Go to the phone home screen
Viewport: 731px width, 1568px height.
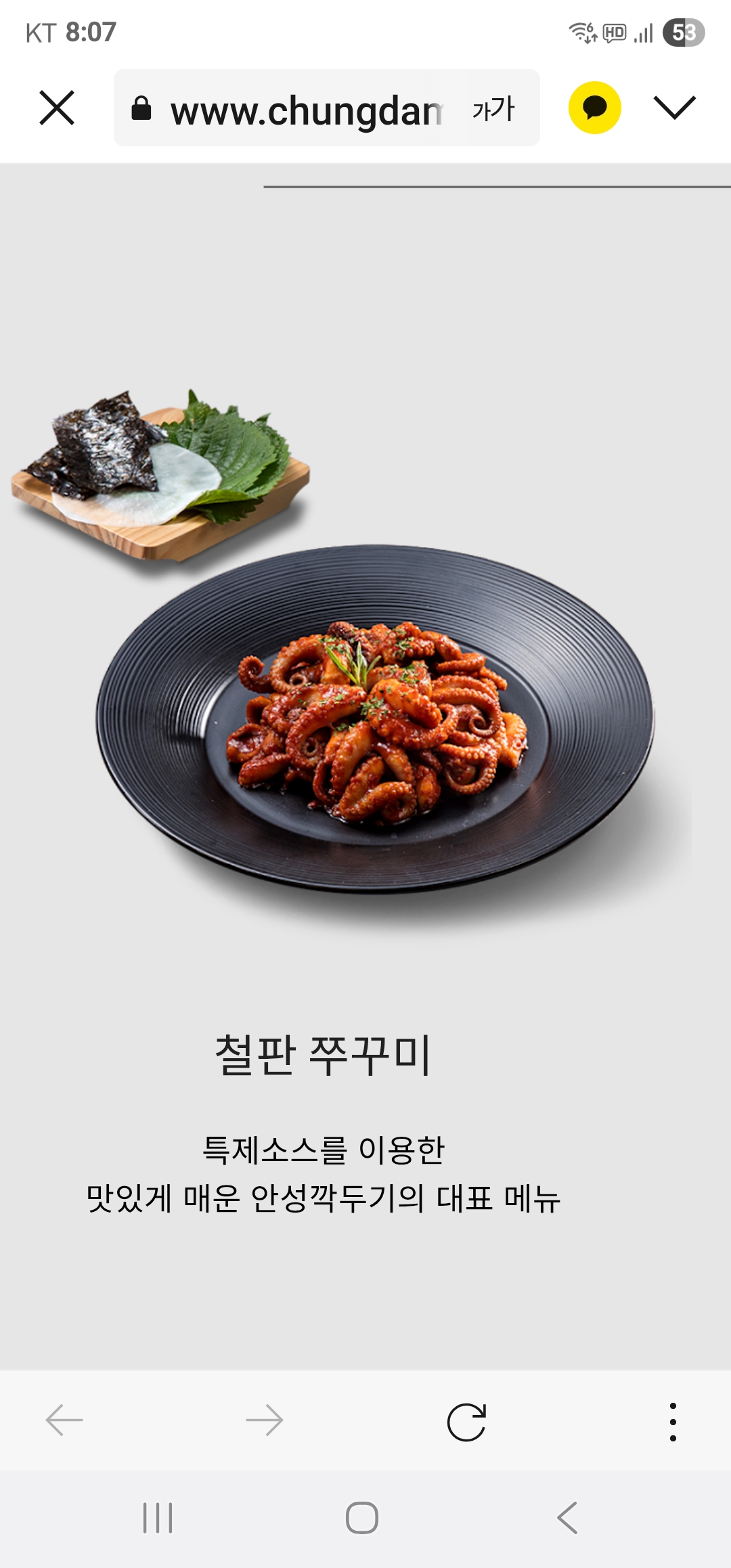[362, 1517]
